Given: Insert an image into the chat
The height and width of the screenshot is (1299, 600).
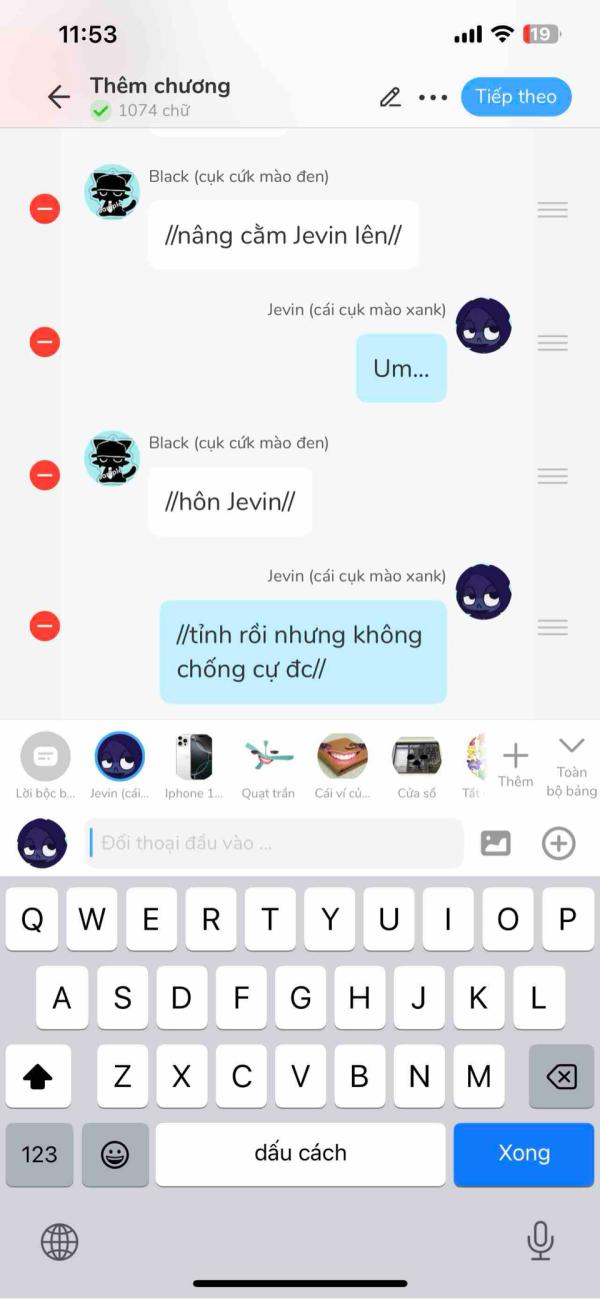Looking at the screenshot, I should point(495,843).
